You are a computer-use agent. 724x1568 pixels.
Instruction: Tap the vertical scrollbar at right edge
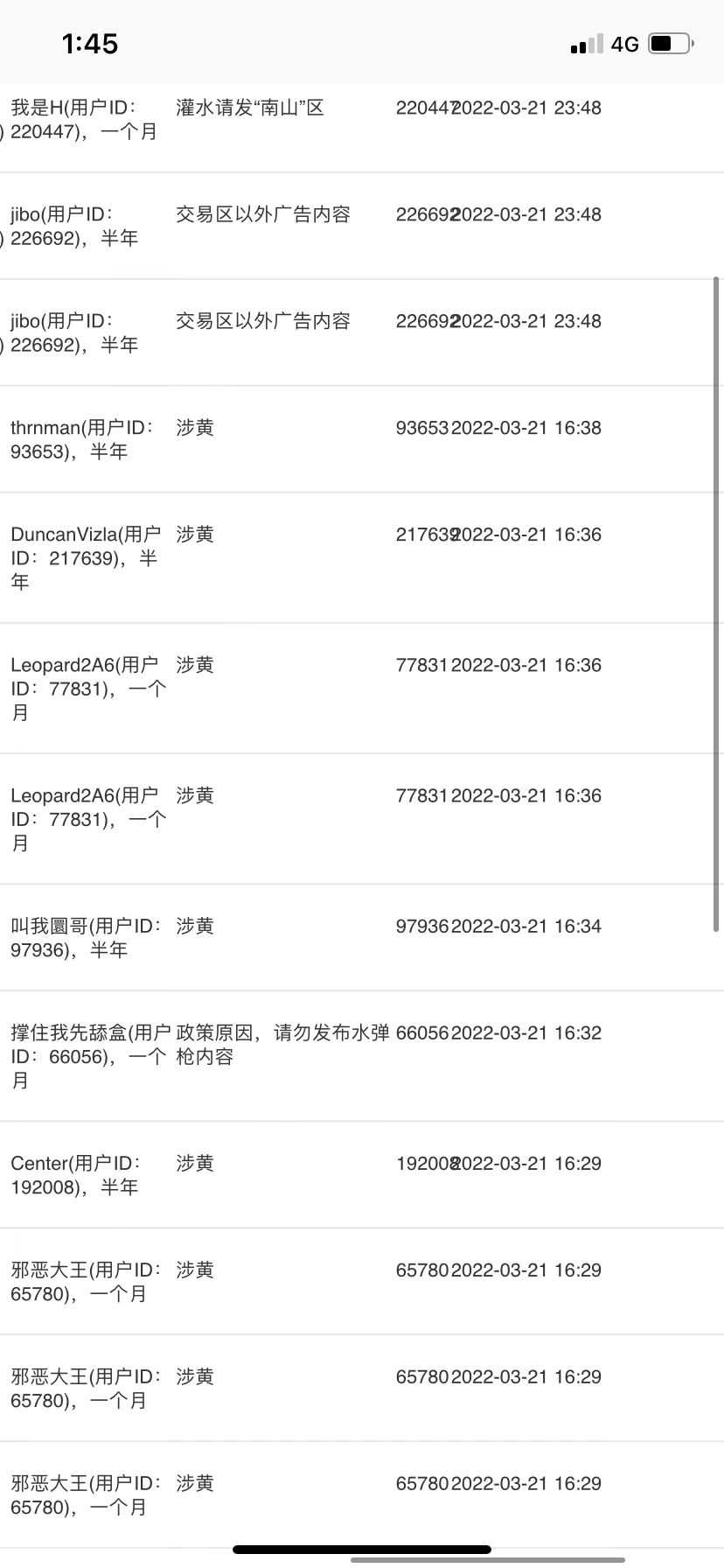717,604
